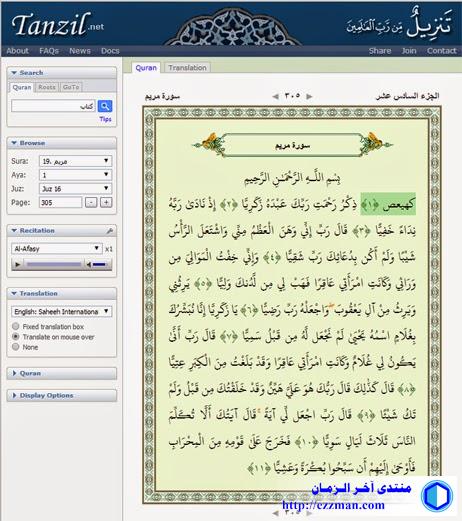Open the Tips link
This screenshot has height=521, width=462.
(105, 119)
